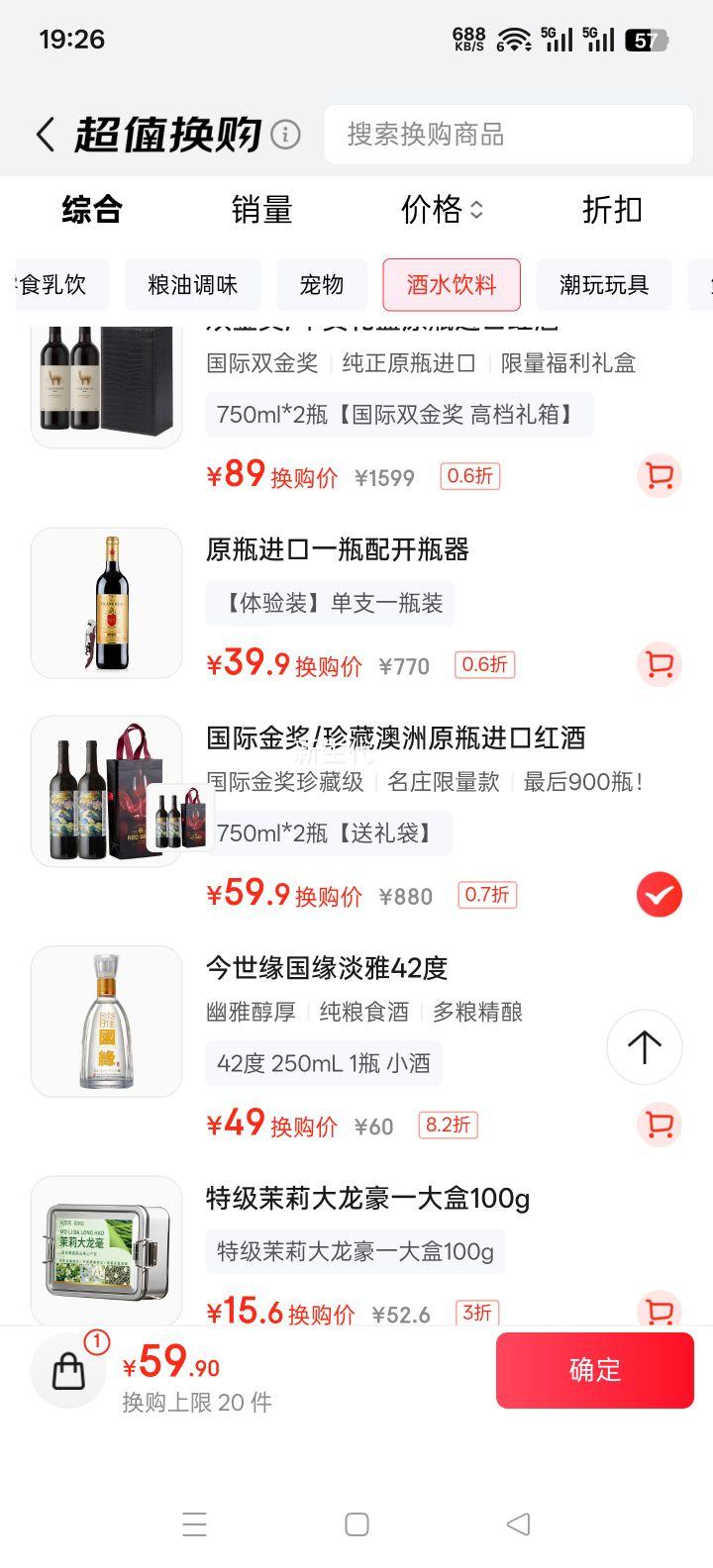Toggle selection of the 酒水饮料 category chip

click(452, 285)
